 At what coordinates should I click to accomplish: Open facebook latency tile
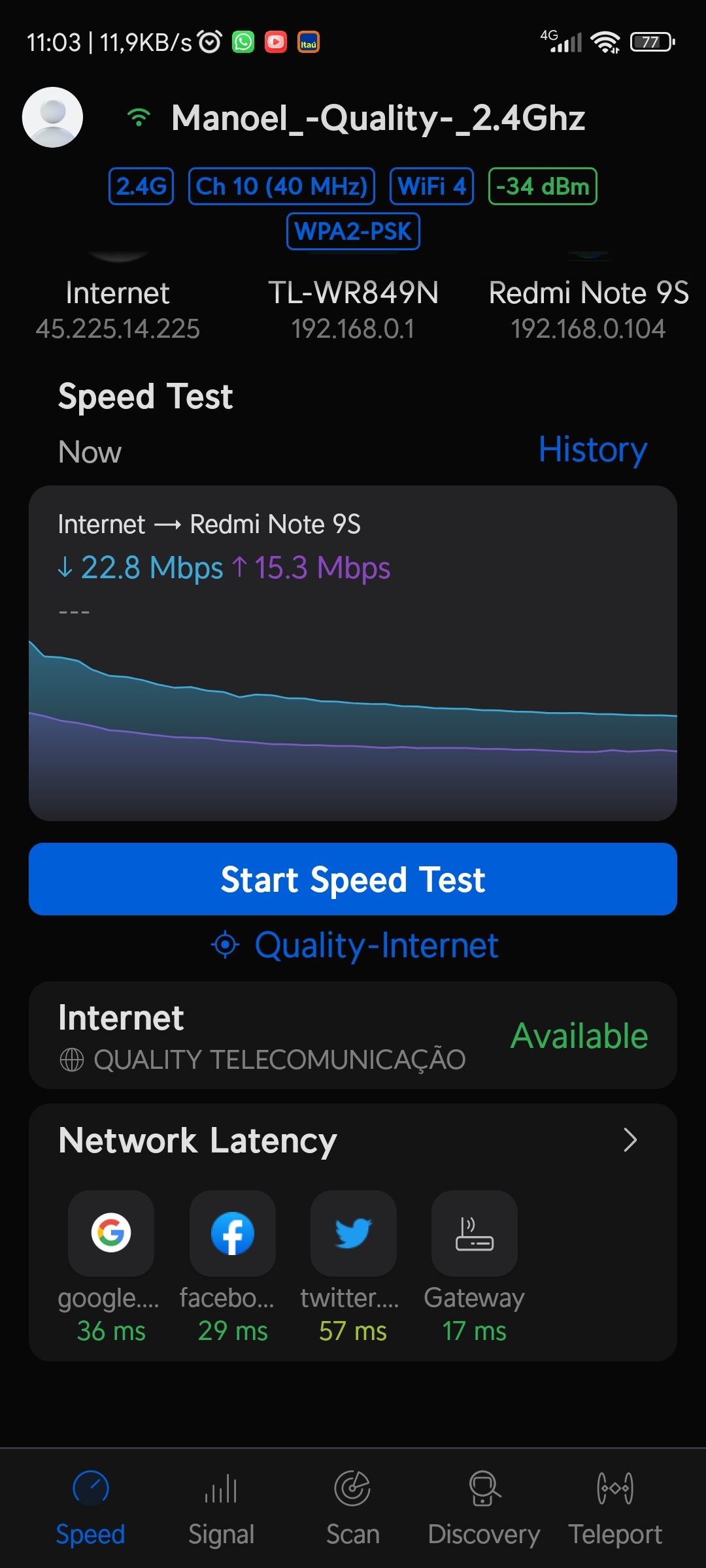[232, 1233]
